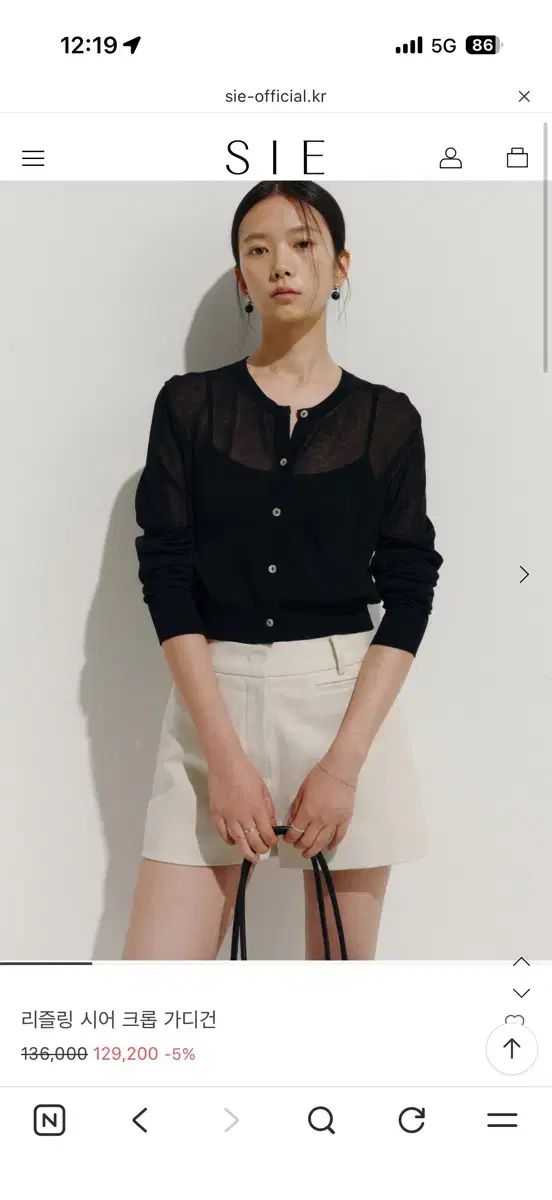Open the shopping bag
The width and height of the screenshot is (552, 1200).
coord(517,158)
